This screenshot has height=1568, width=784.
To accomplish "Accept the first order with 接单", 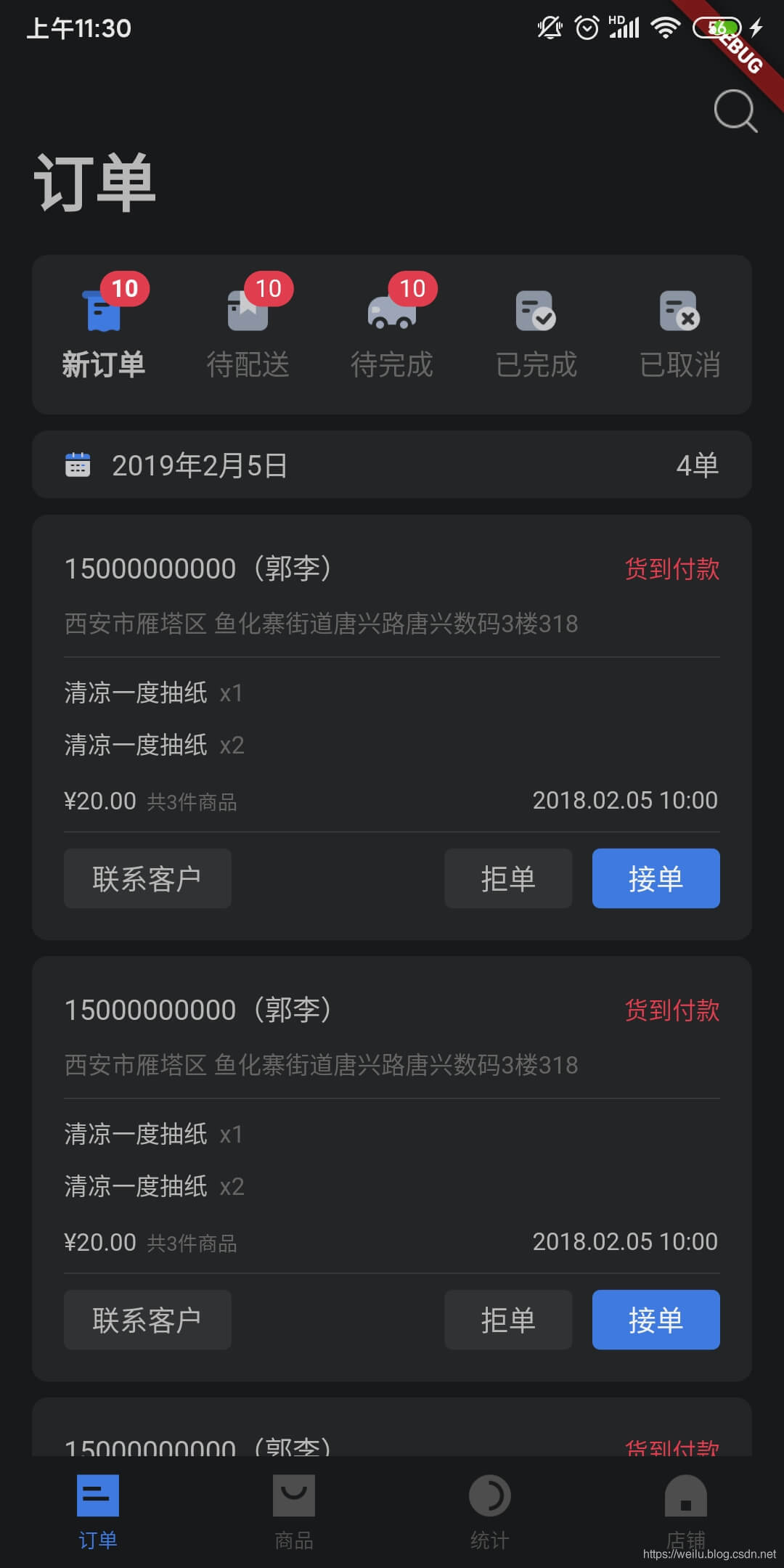I will 656,878.
